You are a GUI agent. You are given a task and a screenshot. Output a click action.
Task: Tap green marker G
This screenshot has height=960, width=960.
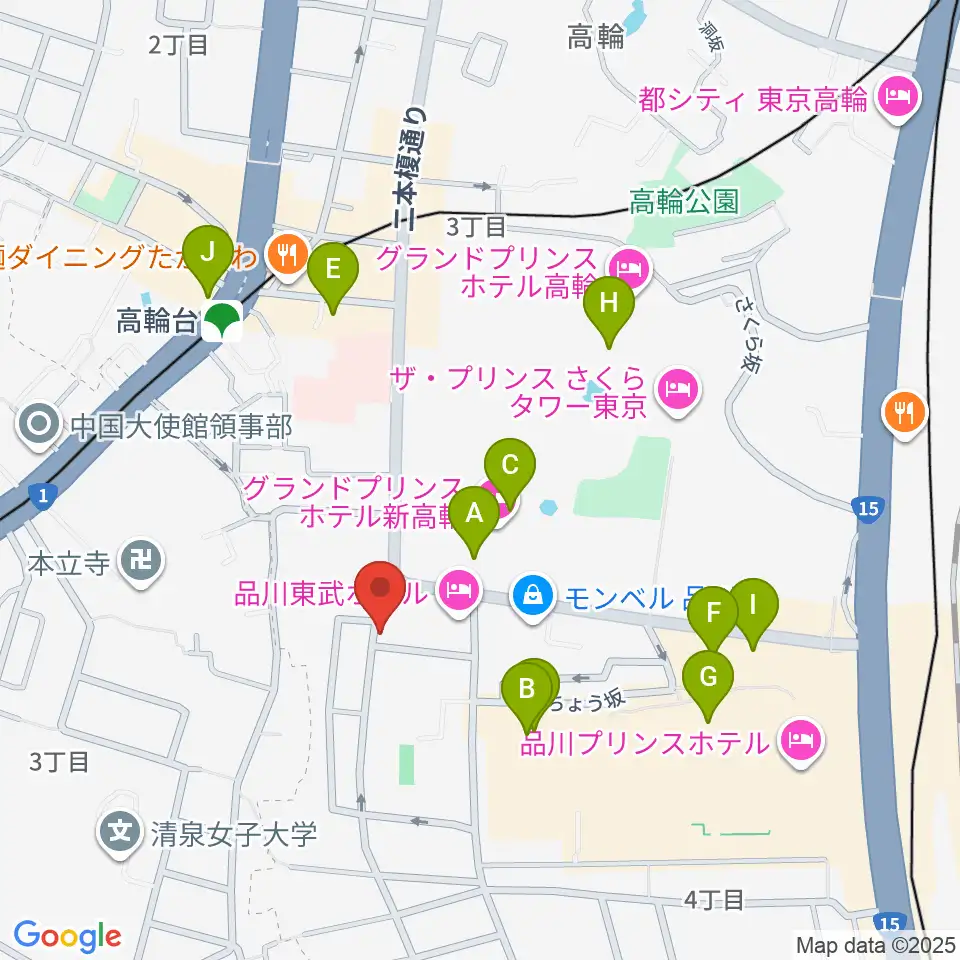point(708,685)
